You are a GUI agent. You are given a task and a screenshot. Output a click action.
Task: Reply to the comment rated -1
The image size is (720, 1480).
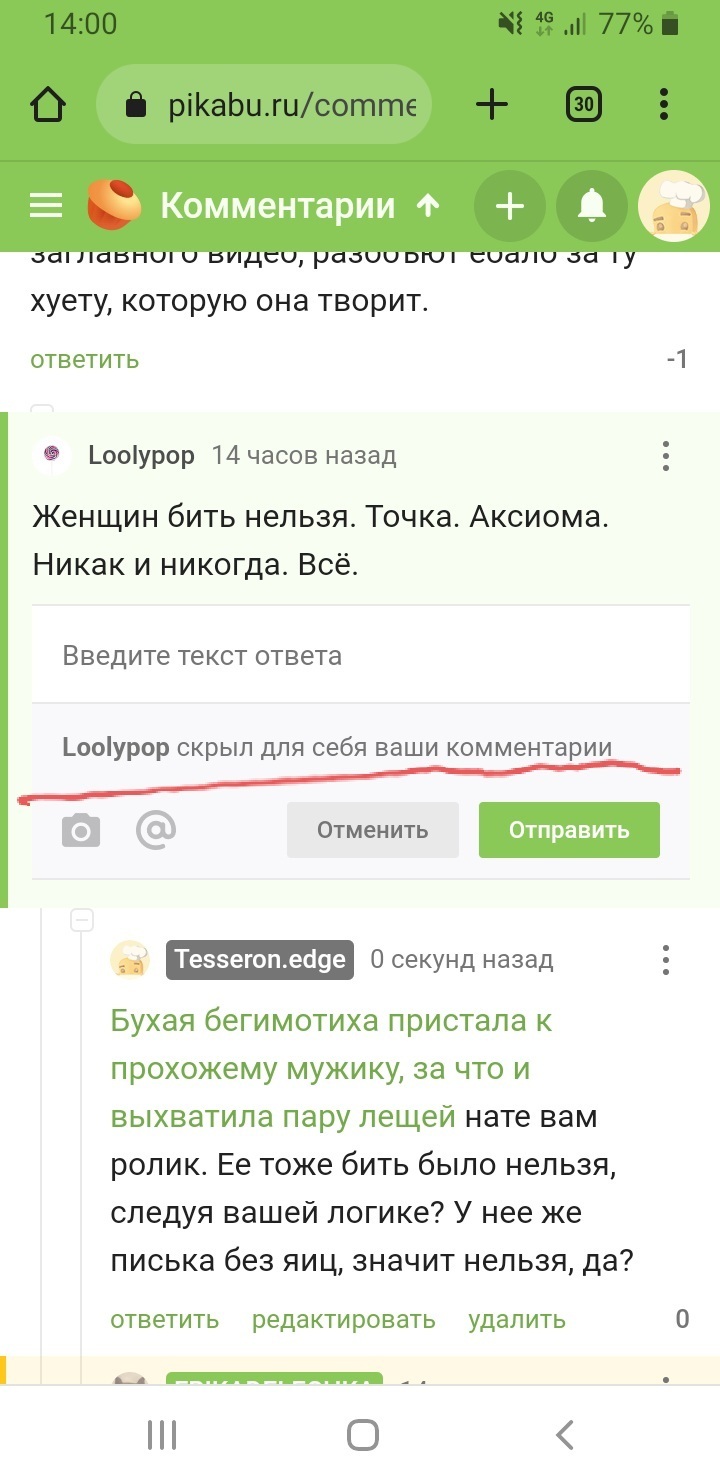84,360
